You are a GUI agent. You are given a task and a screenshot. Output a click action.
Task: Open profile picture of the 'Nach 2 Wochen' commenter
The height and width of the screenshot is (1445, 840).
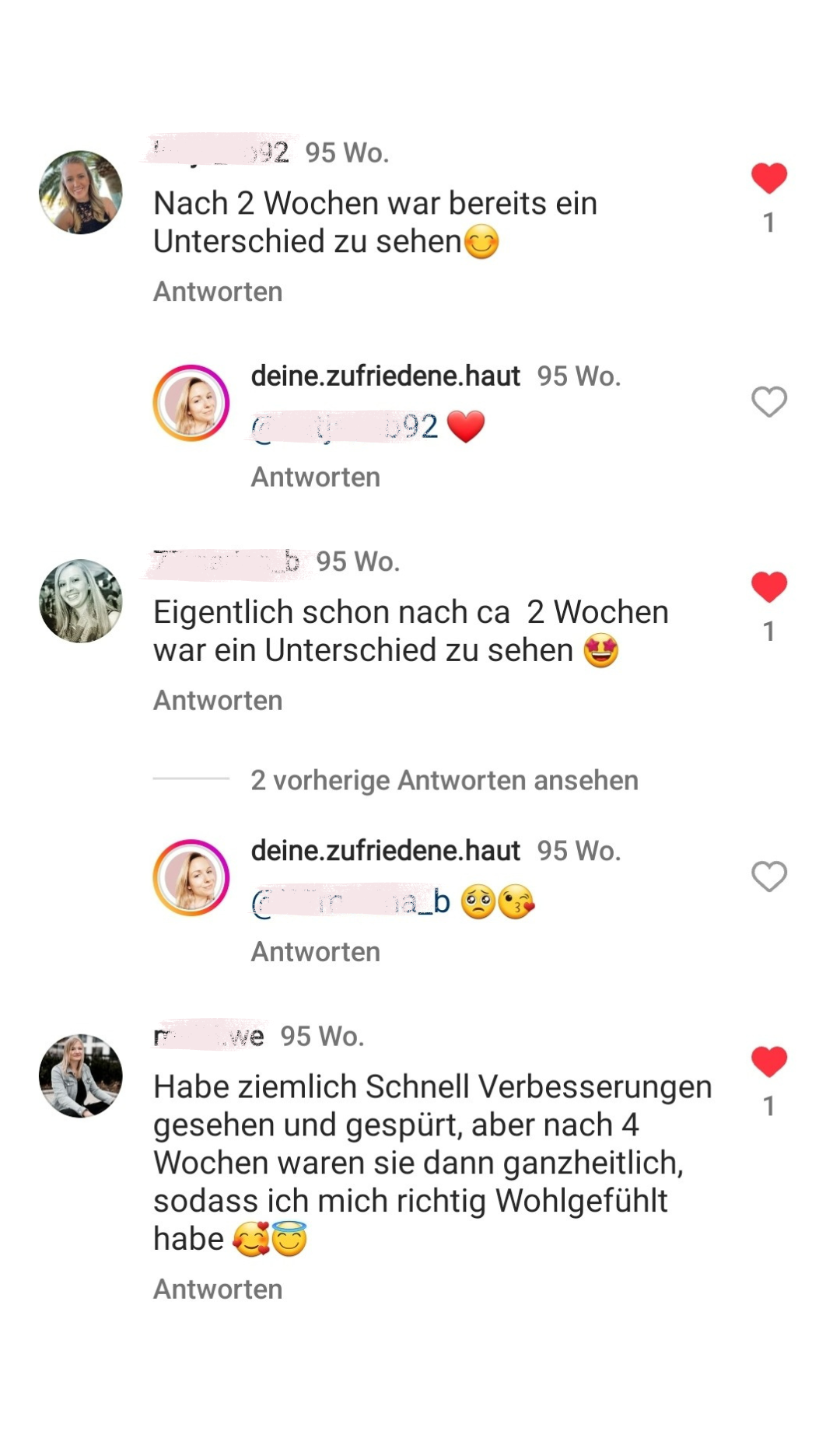click(x=81, y=192)
